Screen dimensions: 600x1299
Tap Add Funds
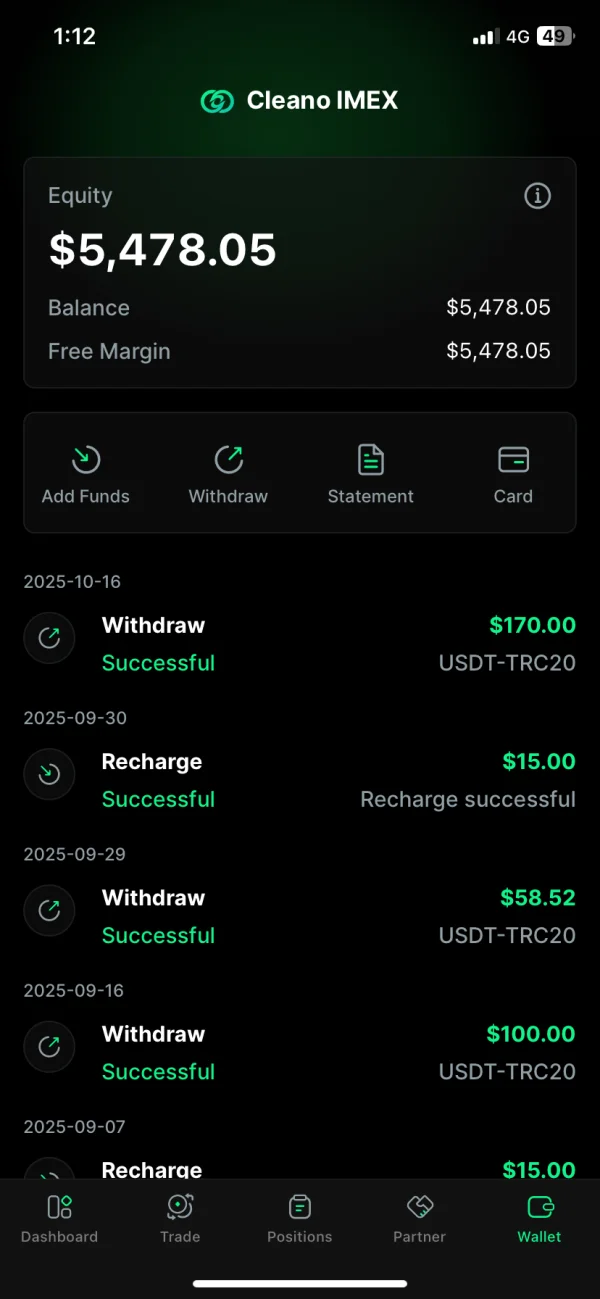[x=86, y=474]
